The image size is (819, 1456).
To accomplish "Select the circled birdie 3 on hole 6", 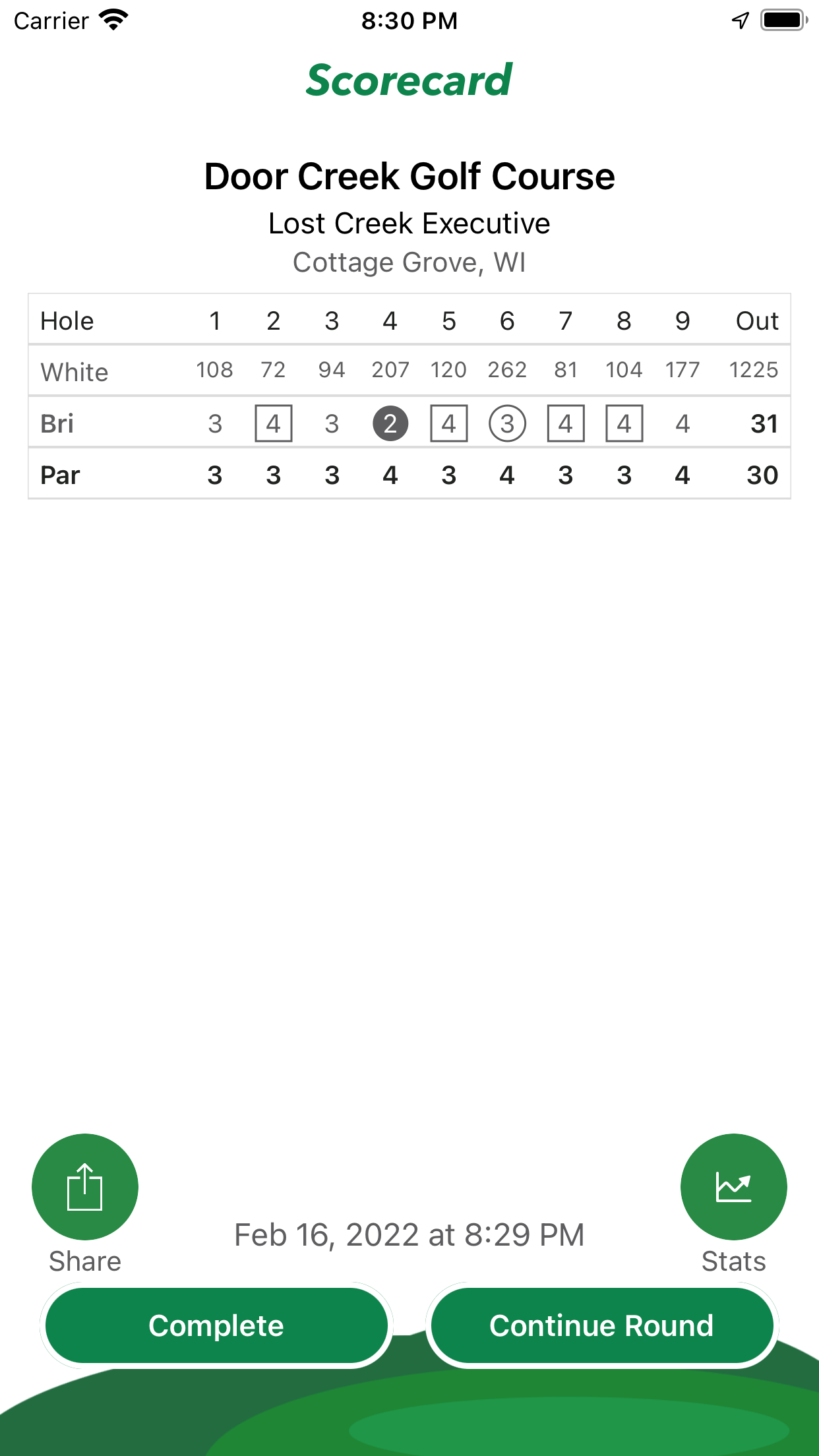I will [x=506, y=423].
